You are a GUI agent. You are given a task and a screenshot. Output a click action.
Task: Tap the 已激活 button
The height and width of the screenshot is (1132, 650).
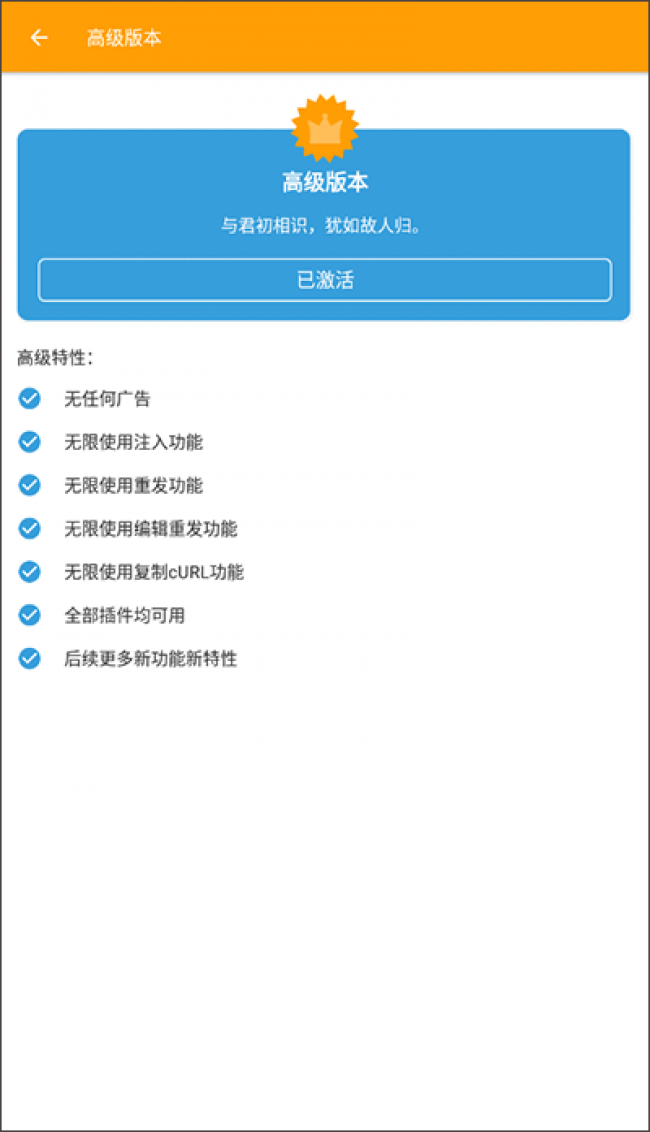coord(325,280)
